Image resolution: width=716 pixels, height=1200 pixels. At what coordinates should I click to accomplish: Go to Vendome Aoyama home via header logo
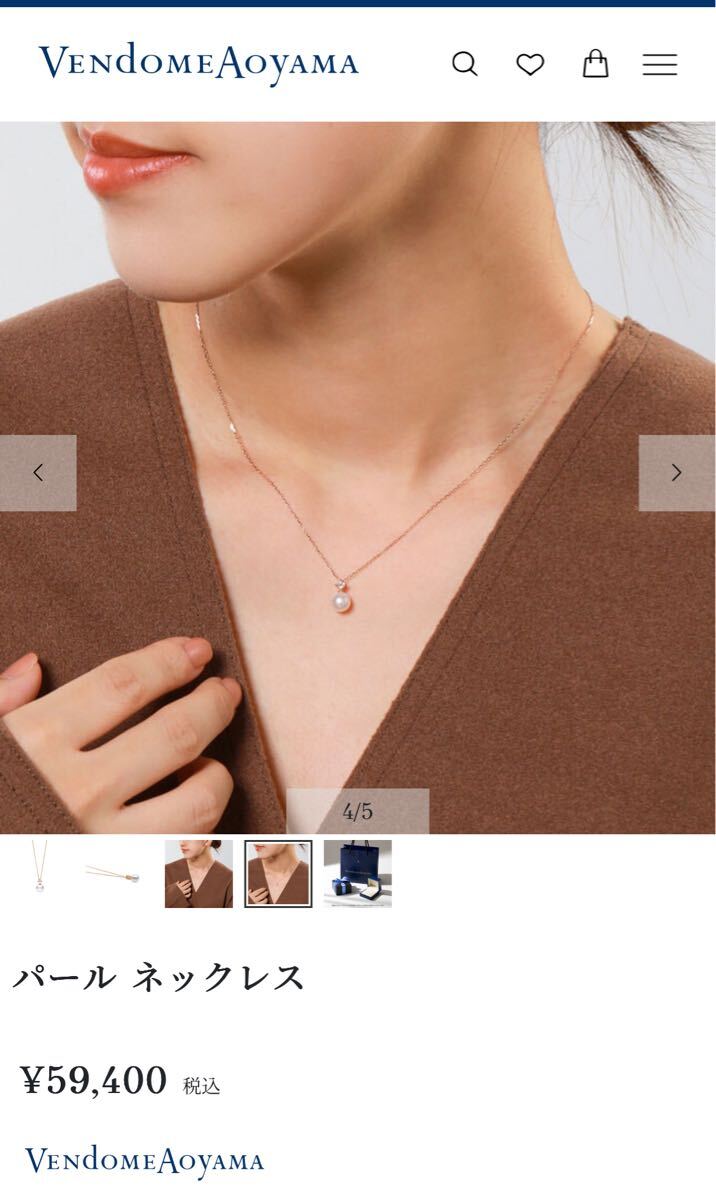198,63
